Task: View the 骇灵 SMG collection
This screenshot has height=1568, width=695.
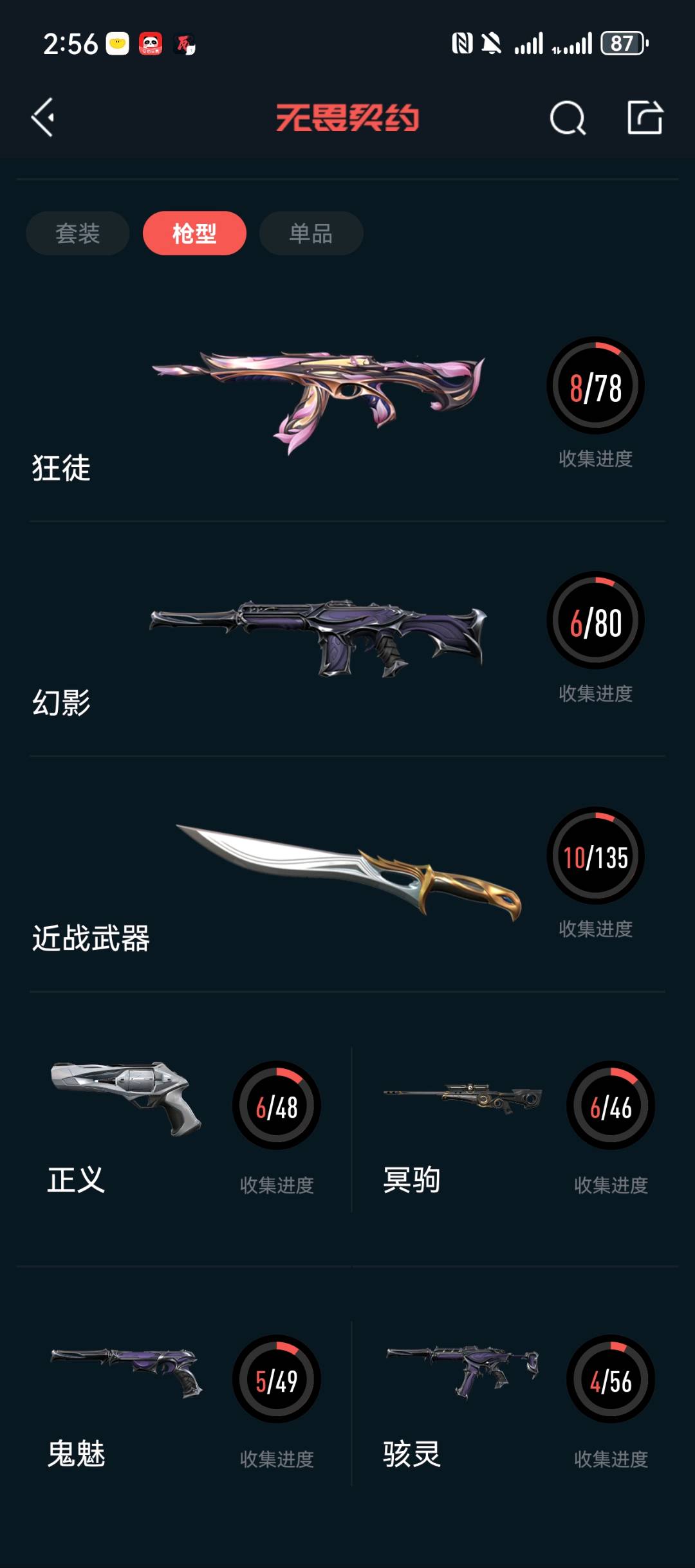Action: [515, 1403]
